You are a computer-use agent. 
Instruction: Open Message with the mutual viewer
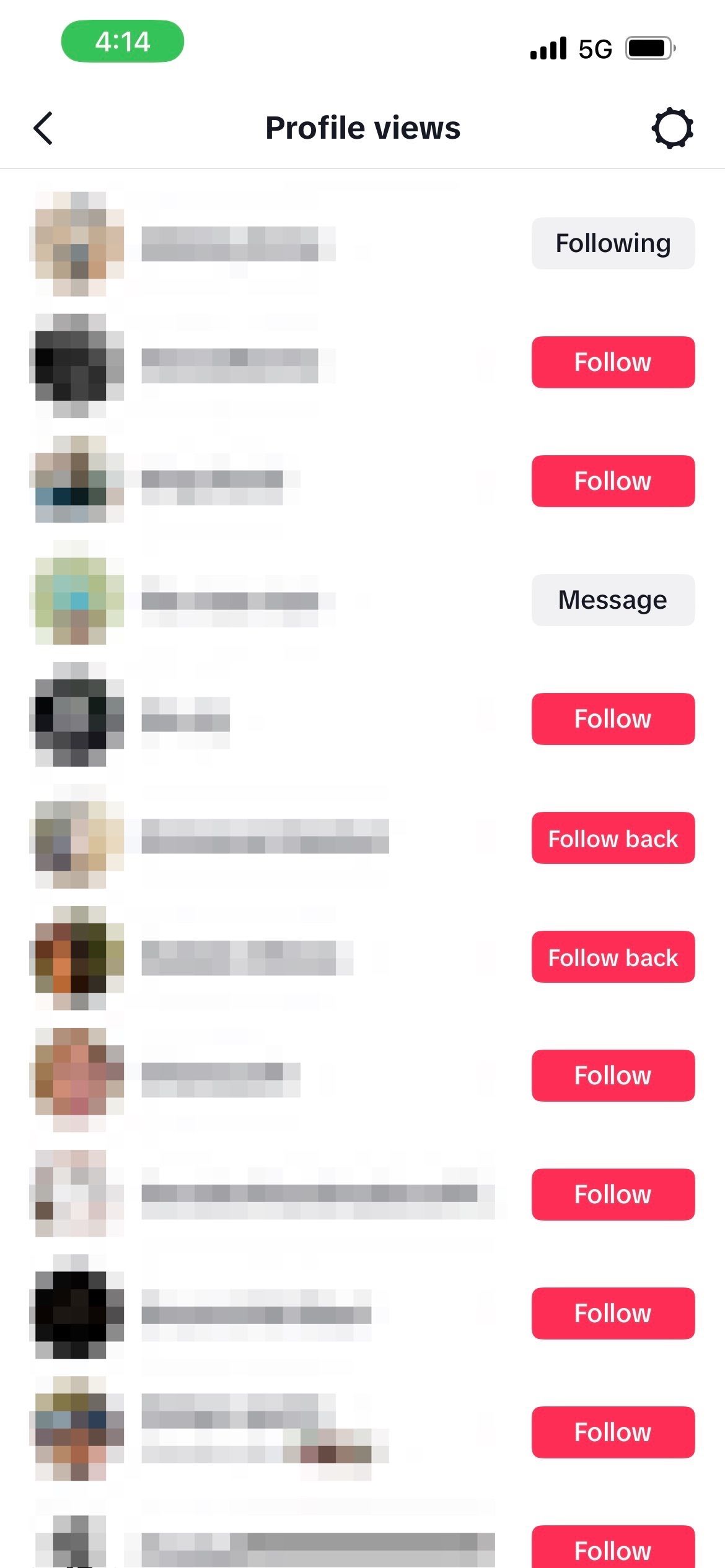pos(613,600)
